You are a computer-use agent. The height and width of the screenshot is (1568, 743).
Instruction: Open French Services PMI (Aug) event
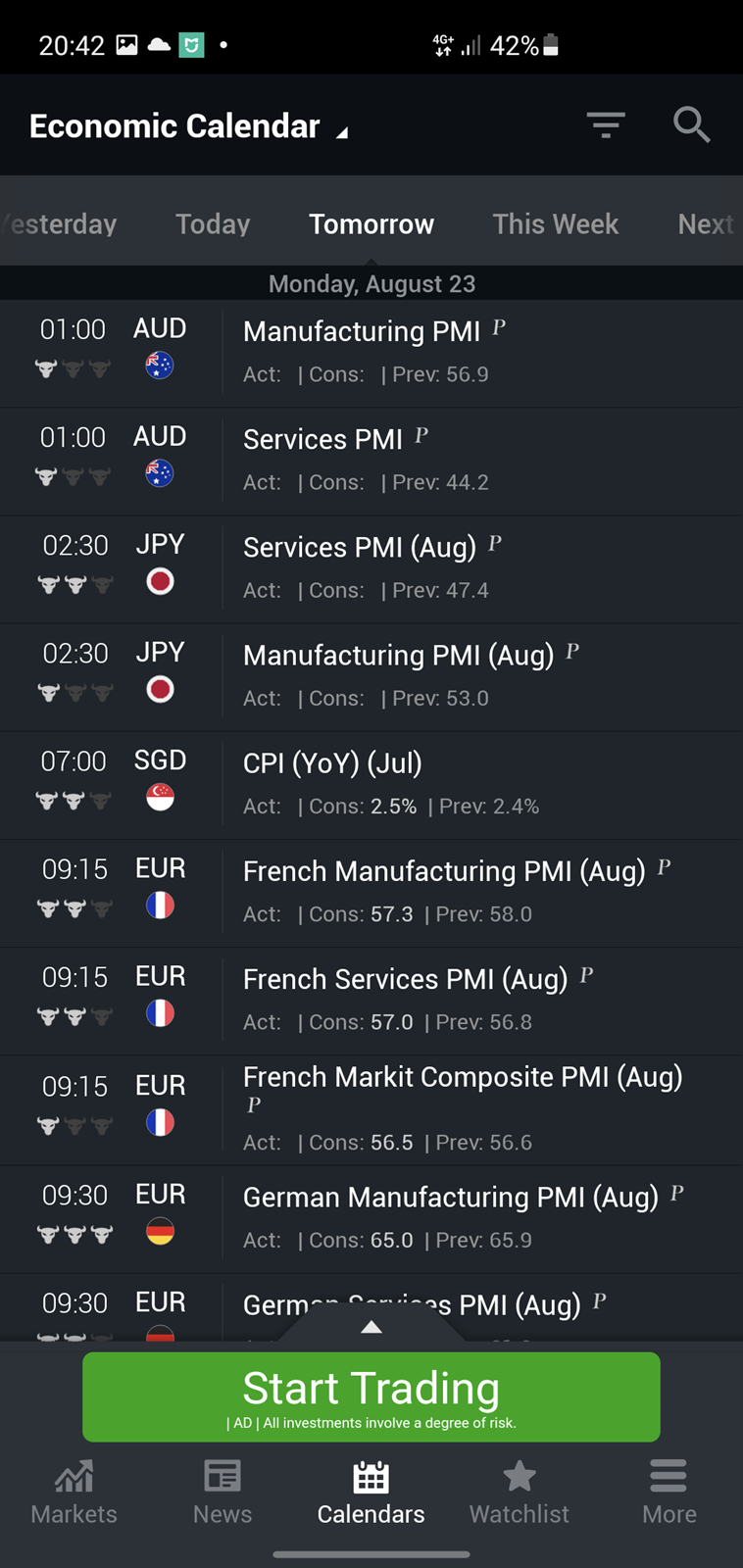(371, 1001)
